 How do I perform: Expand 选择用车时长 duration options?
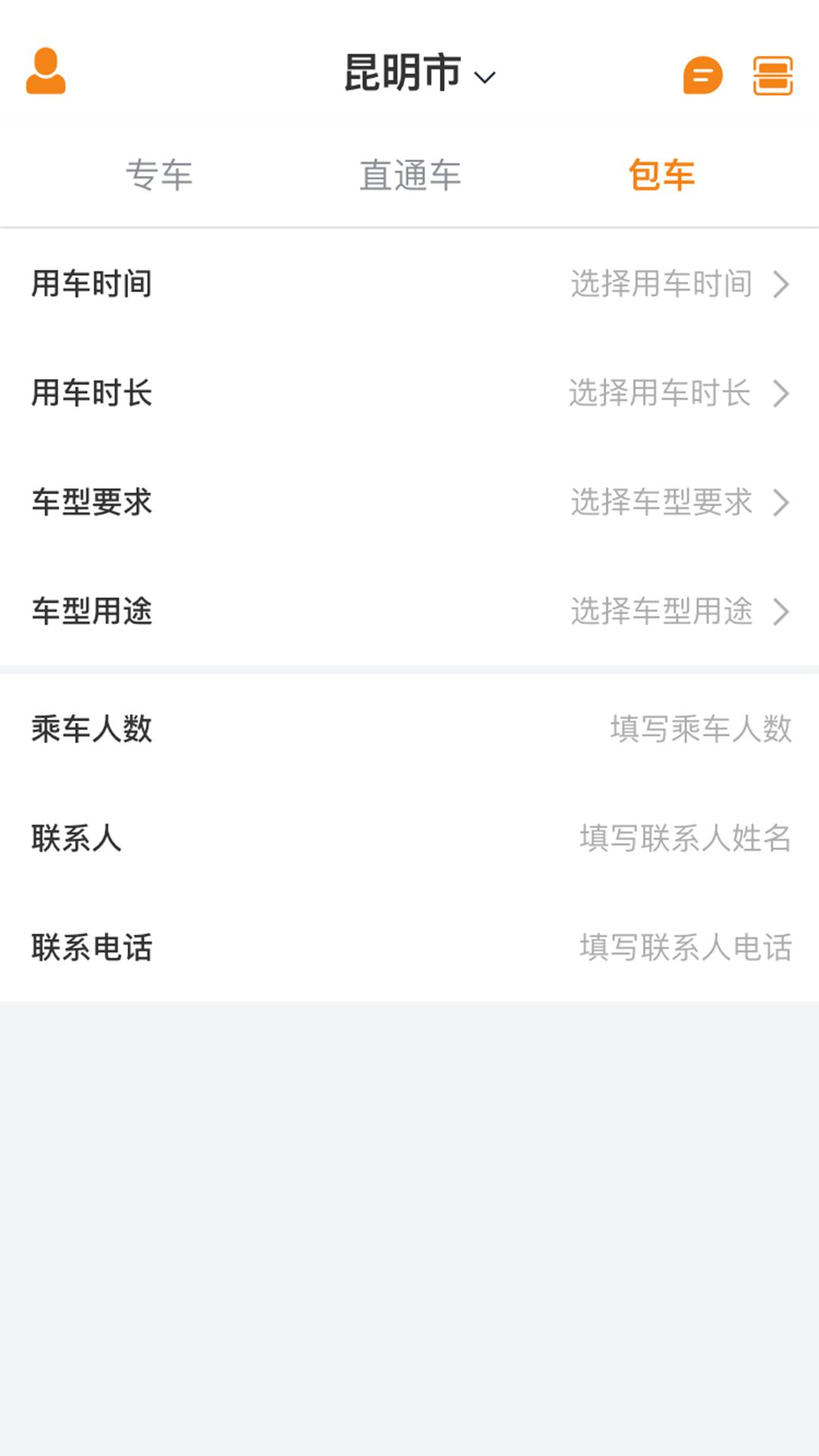[660, 394]
